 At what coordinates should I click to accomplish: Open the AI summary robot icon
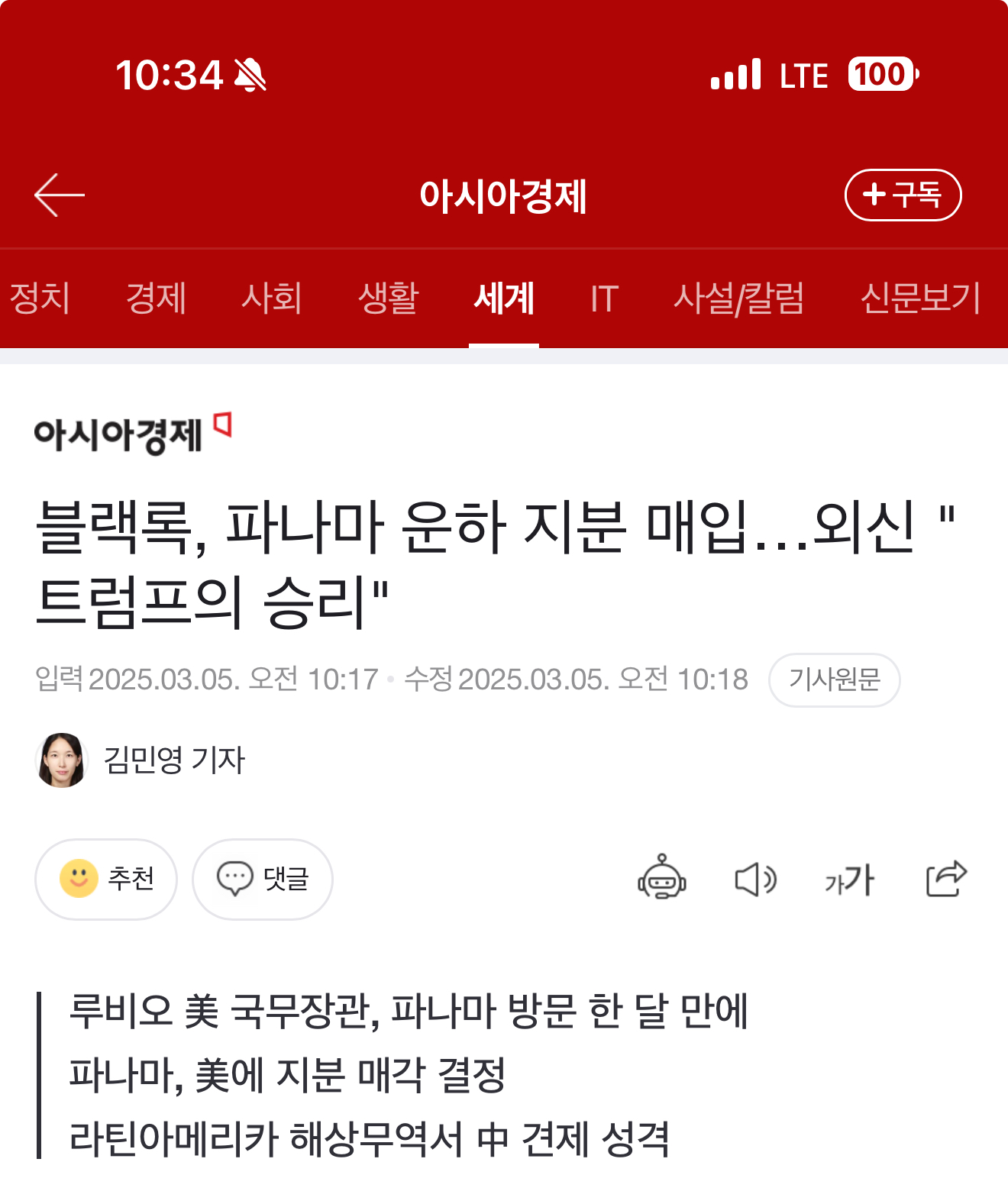click(661, 879)
